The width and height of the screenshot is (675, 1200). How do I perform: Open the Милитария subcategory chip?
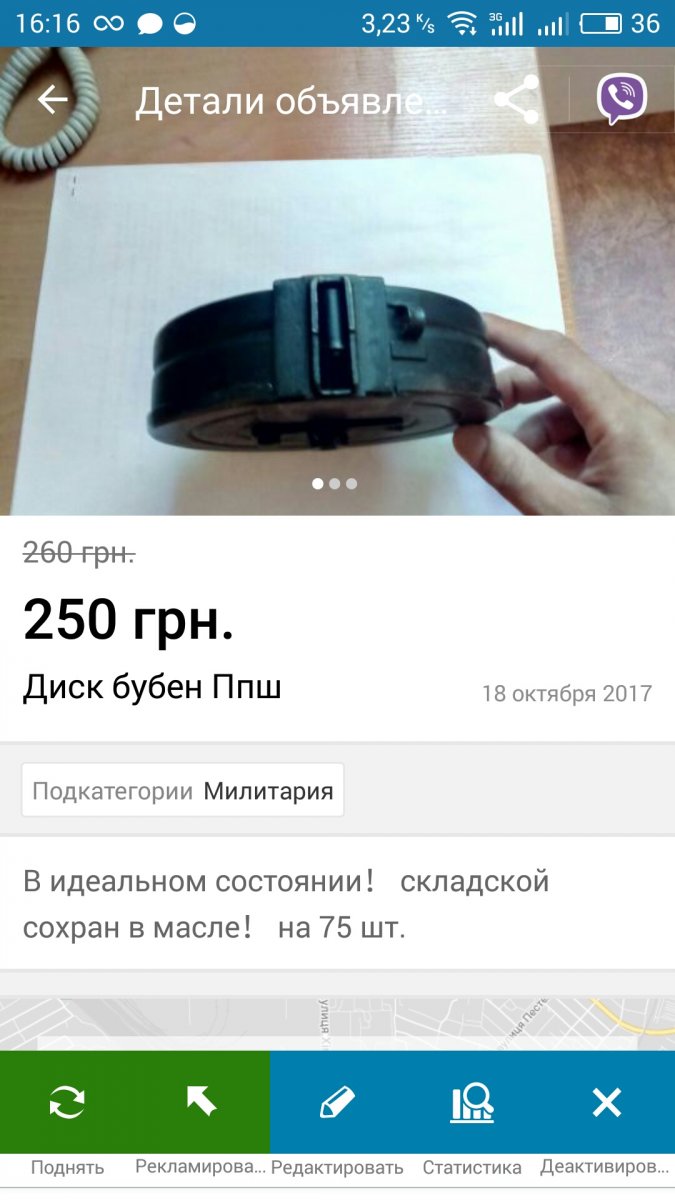[183, 791]
